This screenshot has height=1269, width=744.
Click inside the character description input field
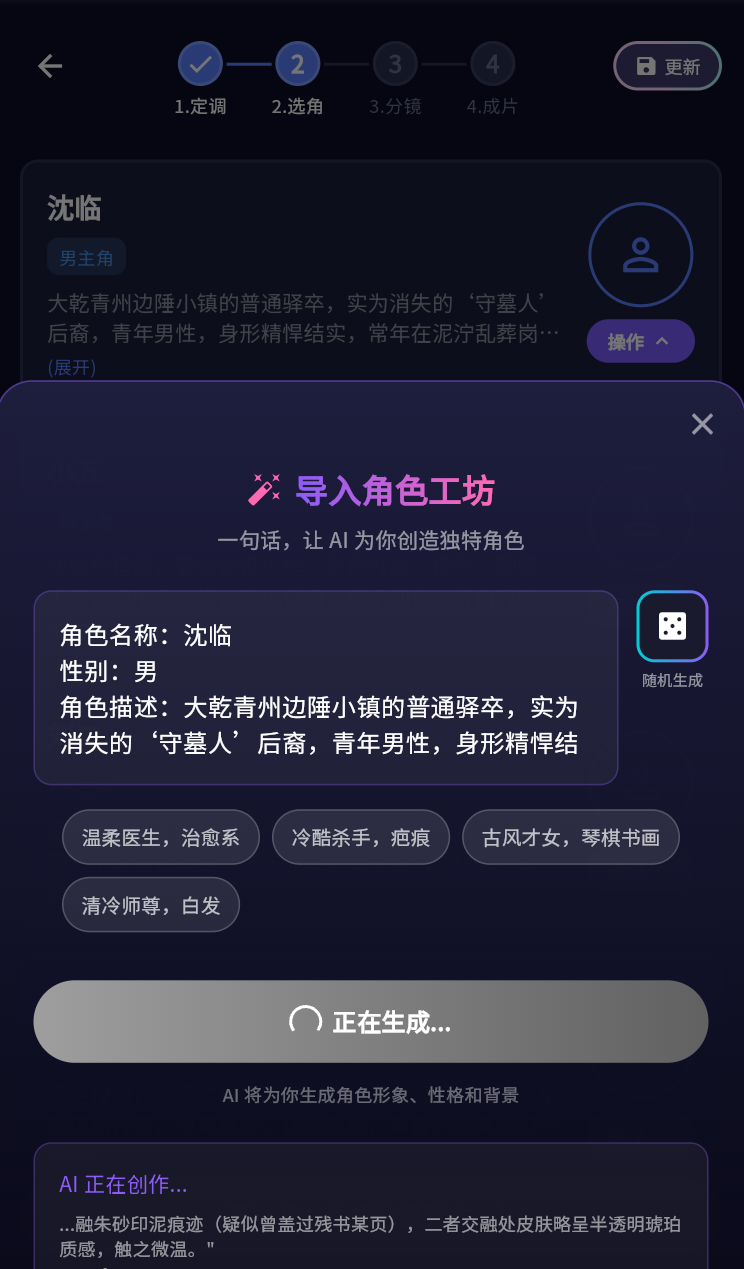[325, 687]
